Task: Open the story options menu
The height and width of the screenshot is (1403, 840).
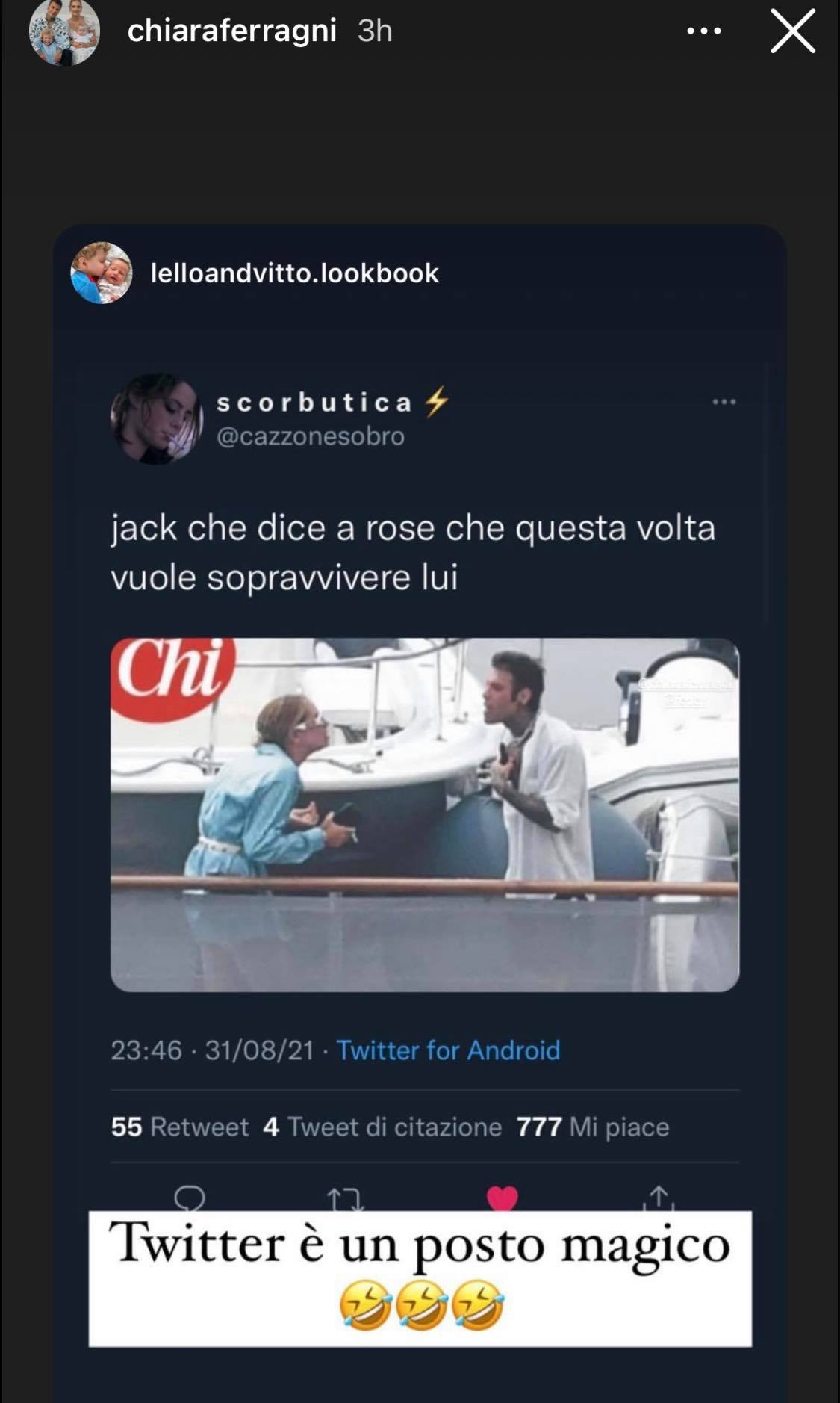Action: coord(703,31)
